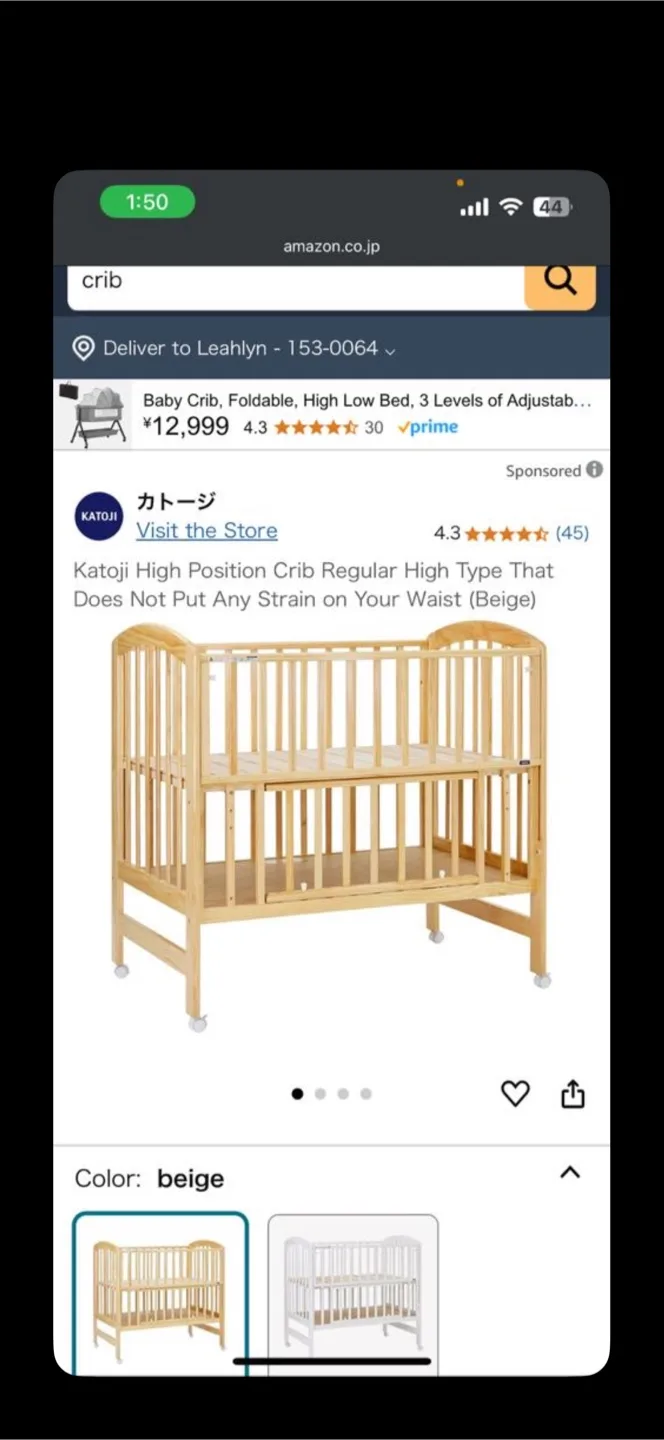The image size is (664, 1440).
Task: Open the 45 customer ratings
Action: coord(572,533)
